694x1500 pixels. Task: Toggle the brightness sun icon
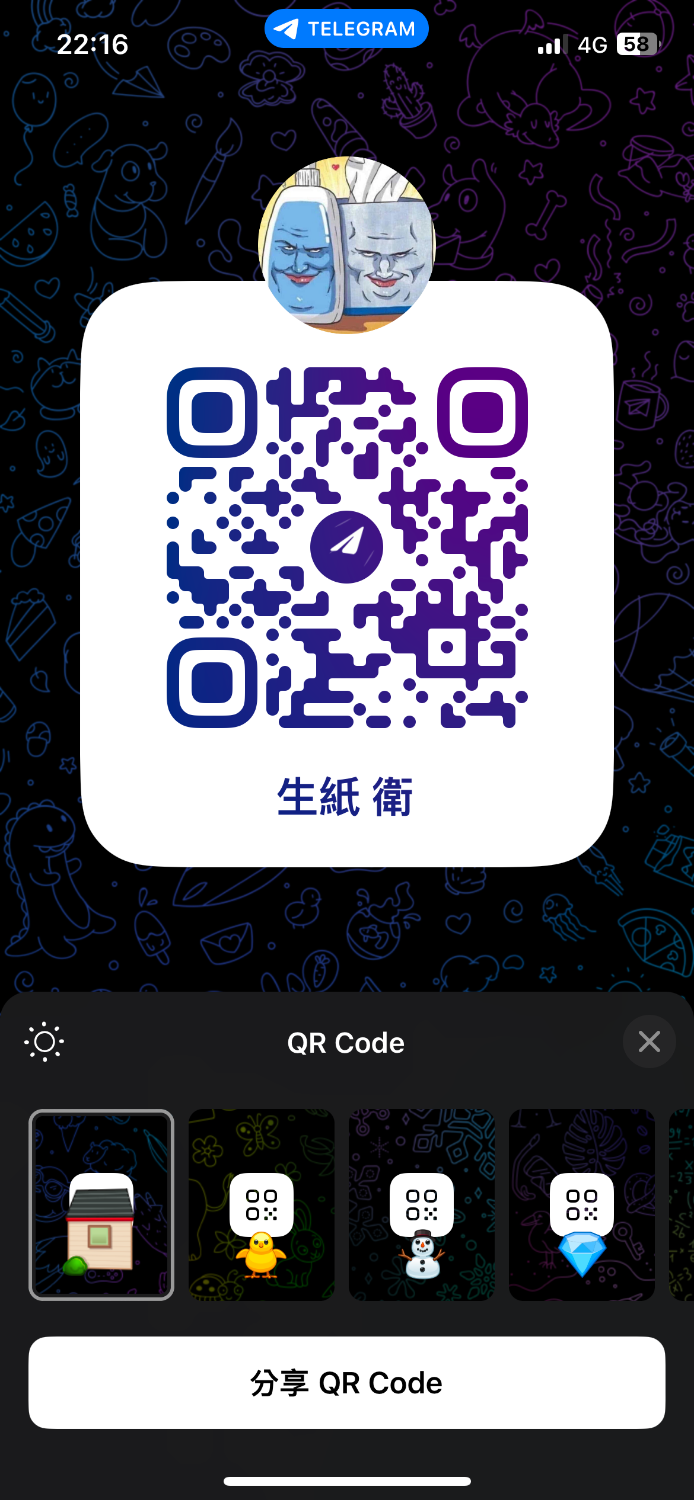pos(44,1042)
